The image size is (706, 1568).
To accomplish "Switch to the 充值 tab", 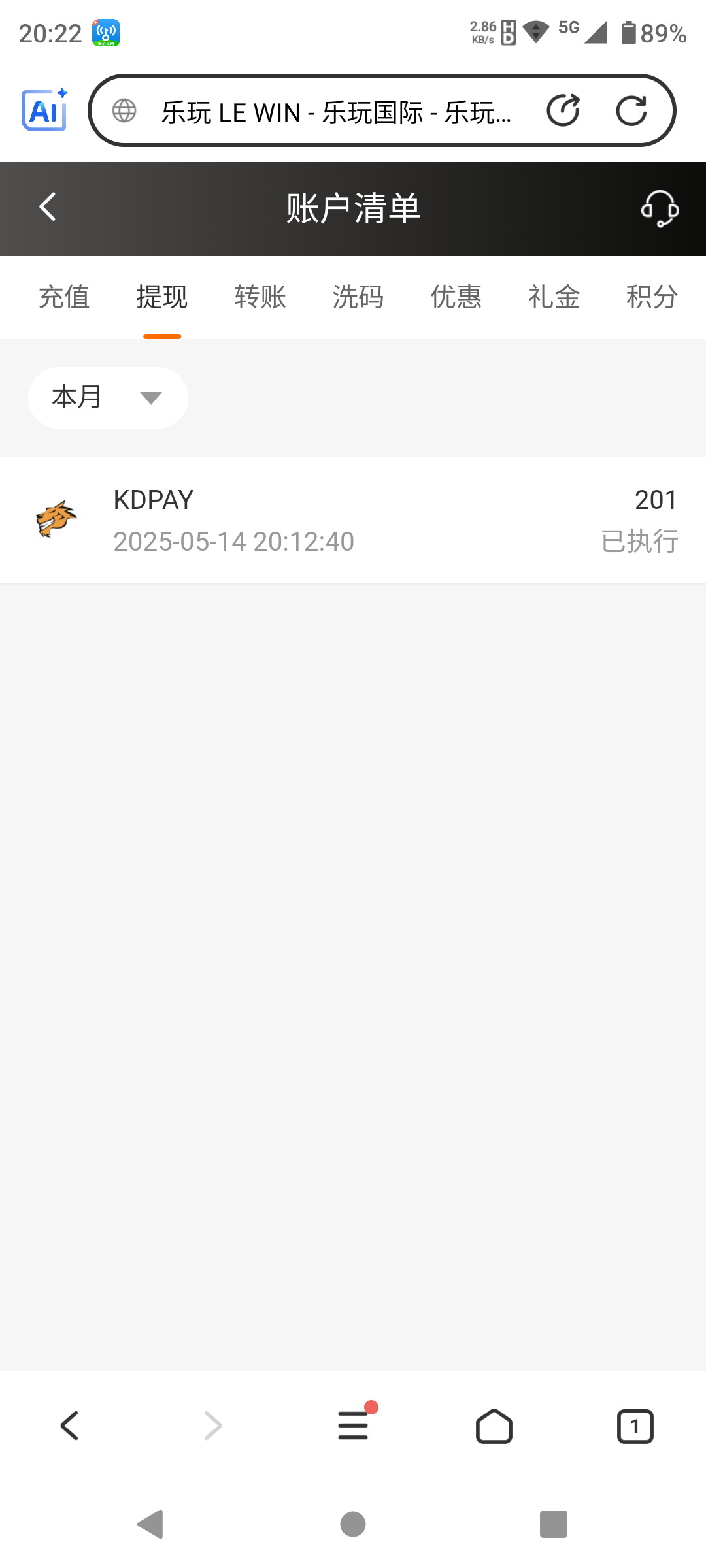I will [64, 297].
